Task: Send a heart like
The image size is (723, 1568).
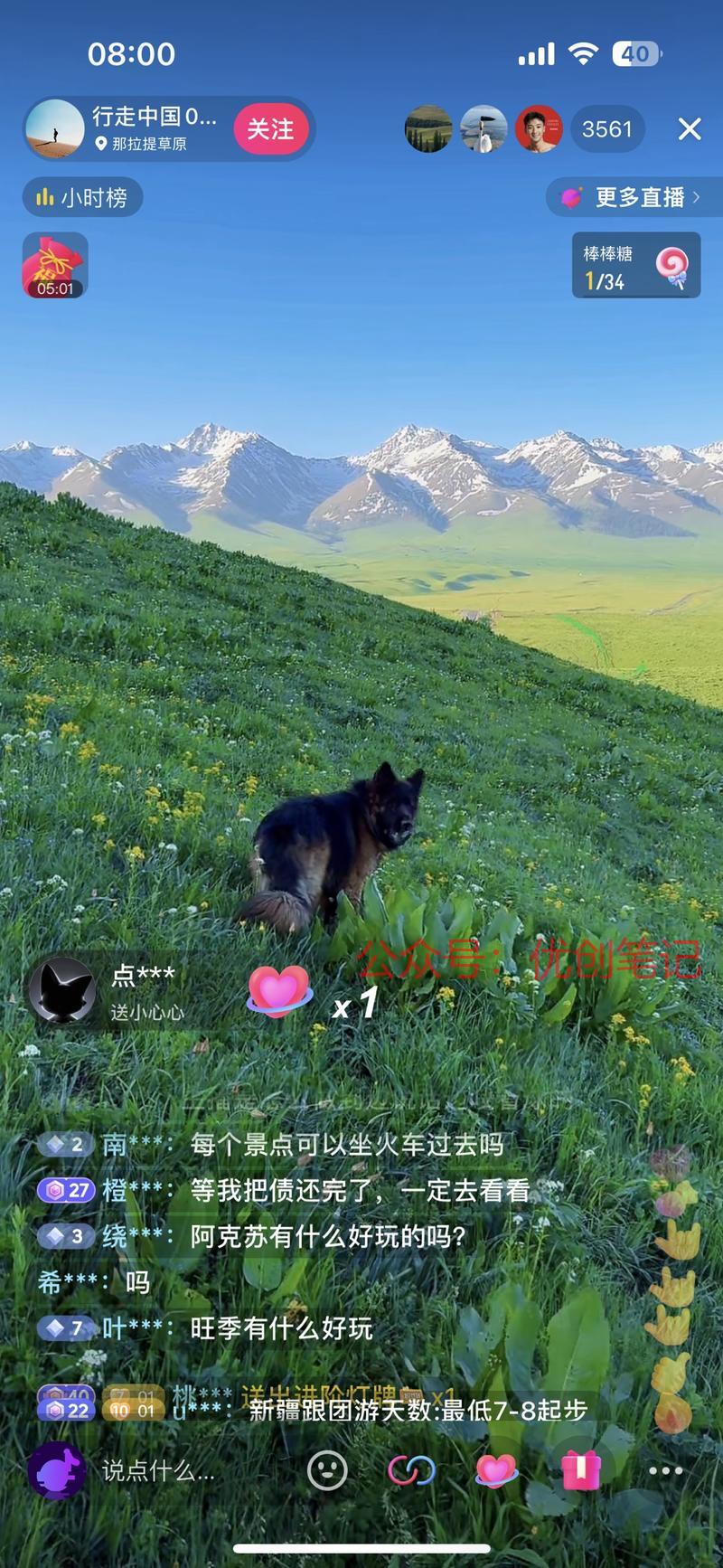Action: (496, 1471)
